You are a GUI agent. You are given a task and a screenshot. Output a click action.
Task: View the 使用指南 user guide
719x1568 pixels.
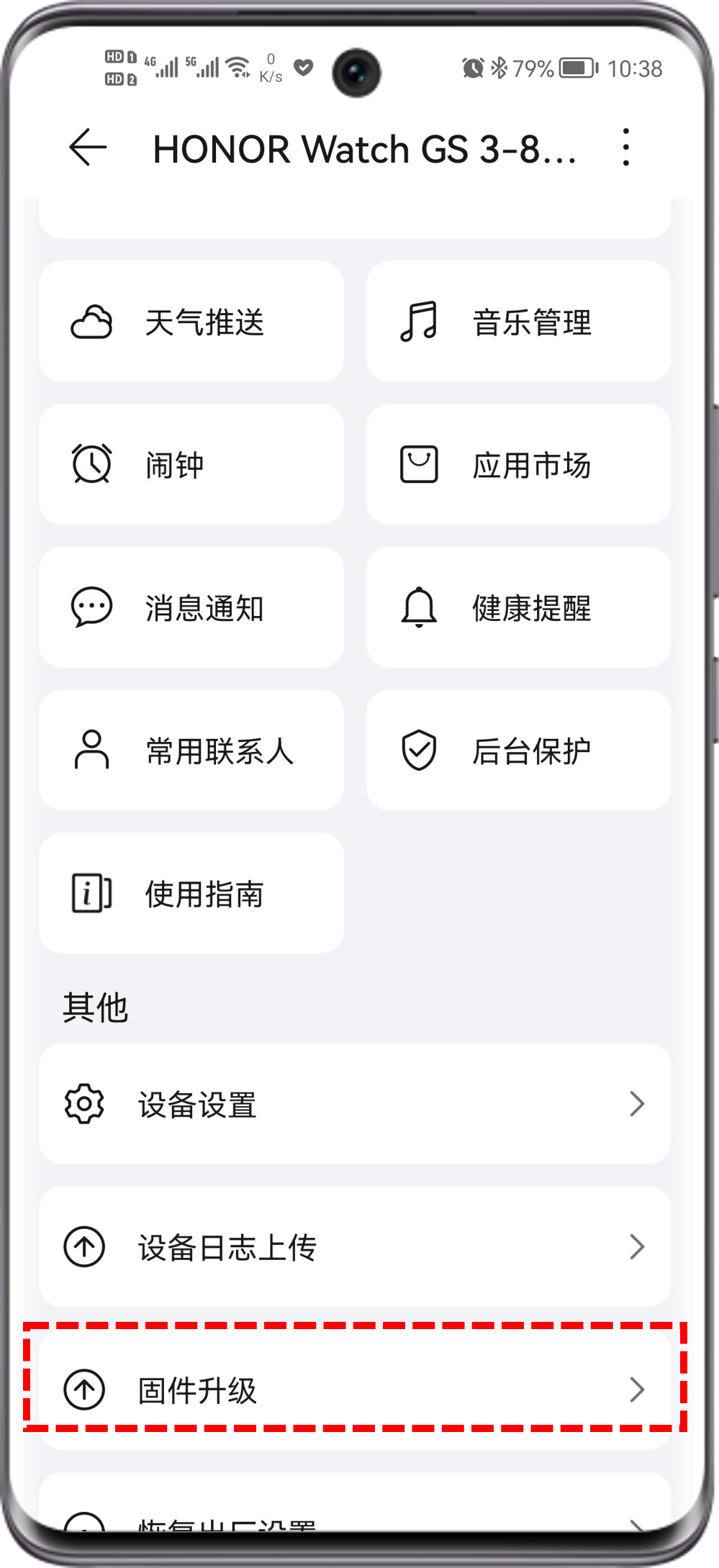[x=191, y=894]
